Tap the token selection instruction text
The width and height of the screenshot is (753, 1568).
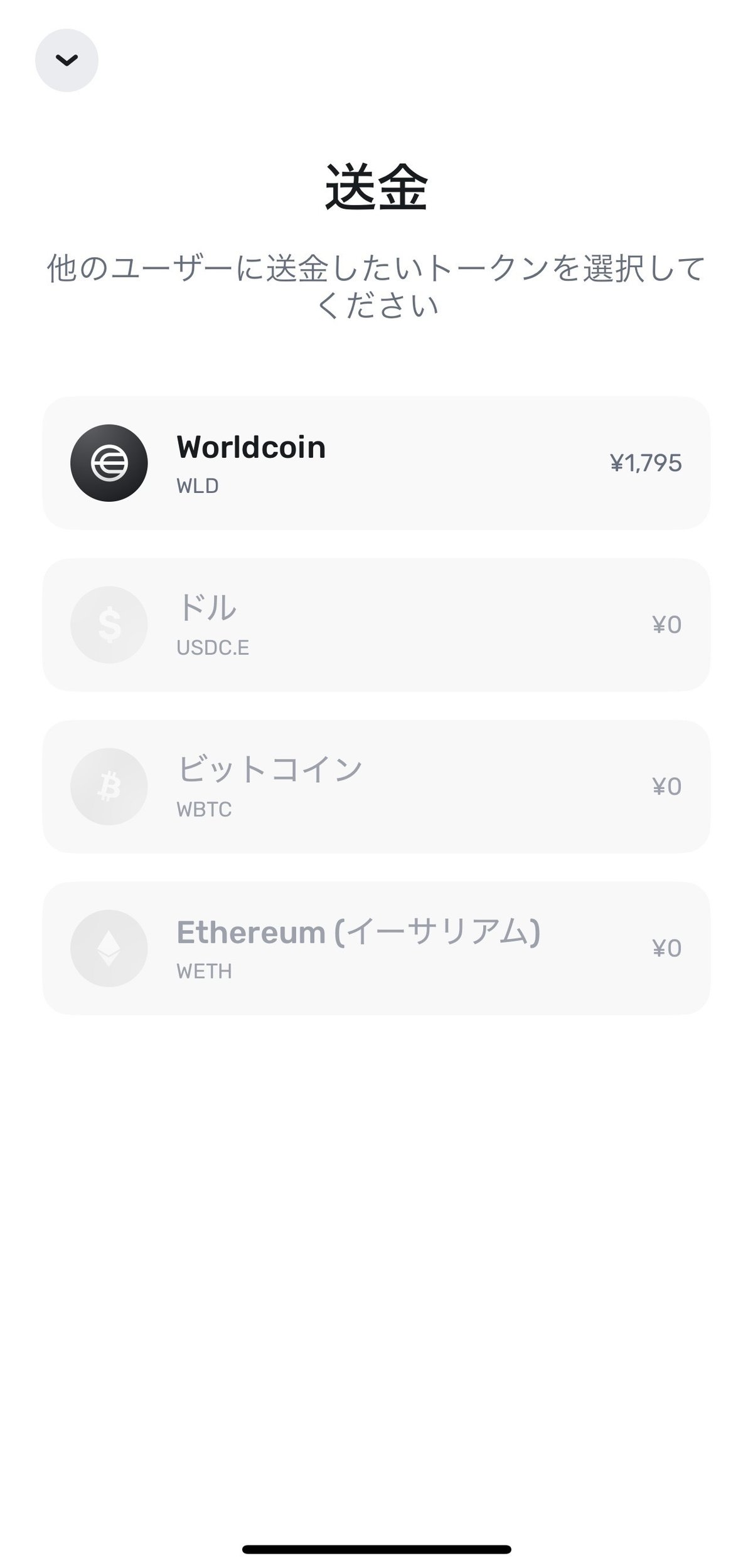[376, 282]
